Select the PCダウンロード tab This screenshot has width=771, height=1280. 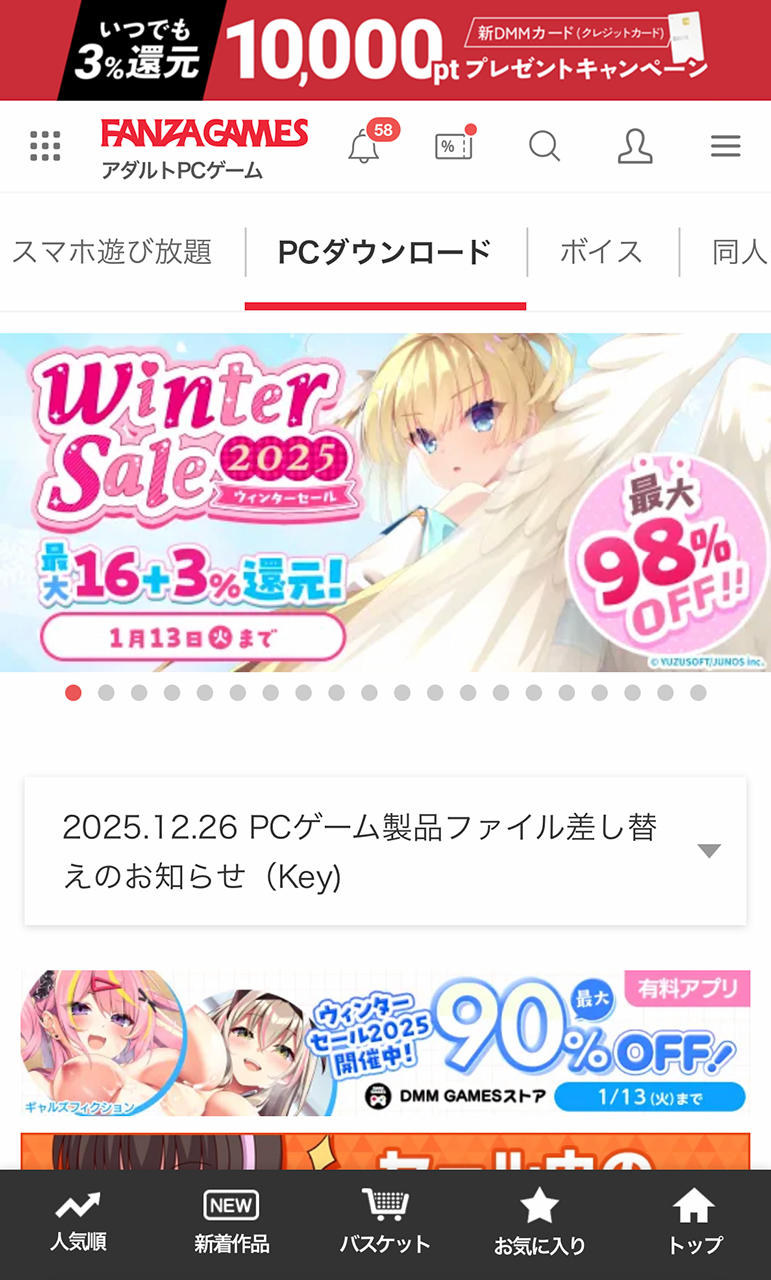(x=385, y=252)
